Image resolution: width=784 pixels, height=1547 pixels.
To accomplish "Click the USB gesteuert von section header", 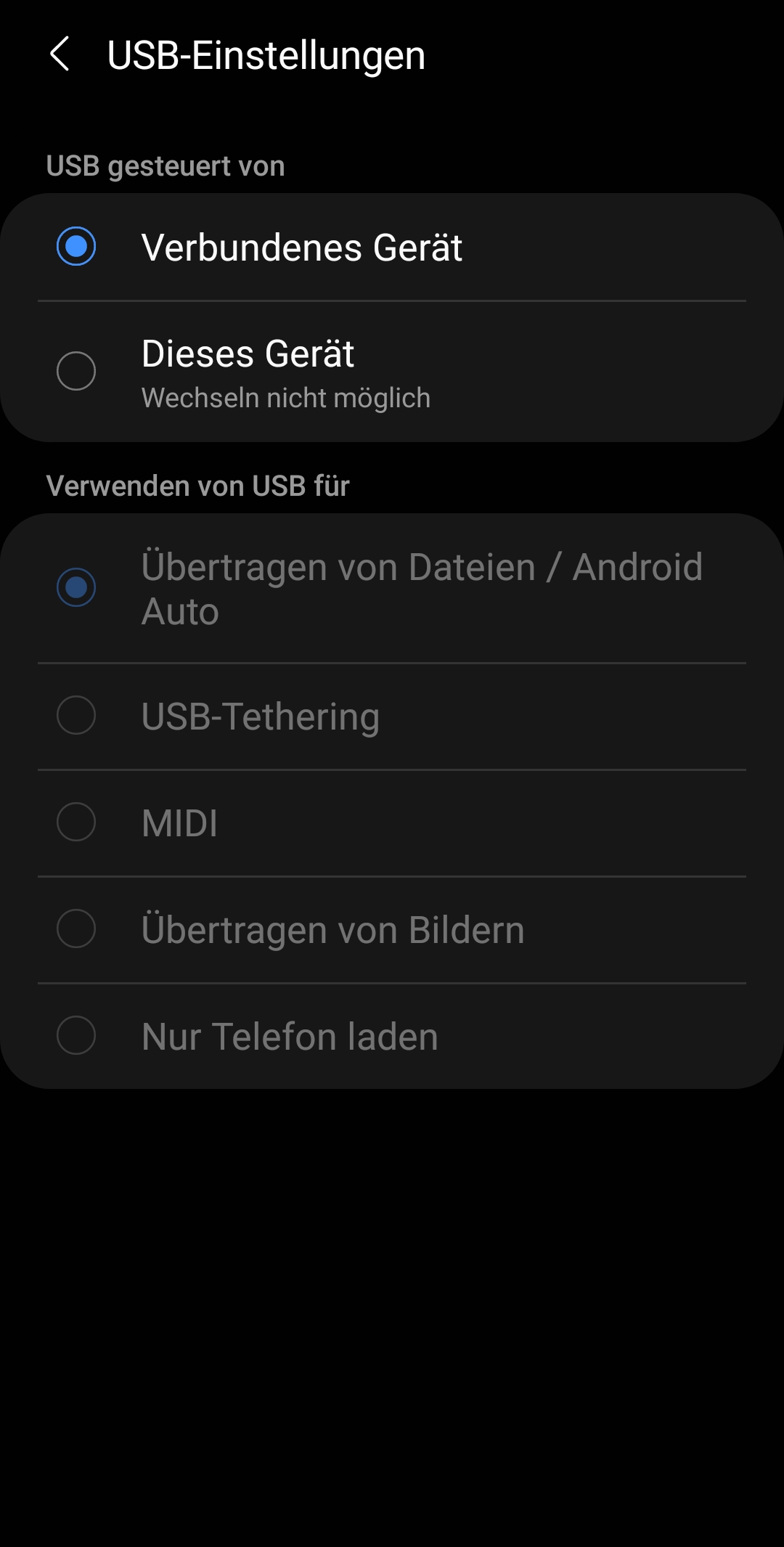I will (x=166, y=165).
